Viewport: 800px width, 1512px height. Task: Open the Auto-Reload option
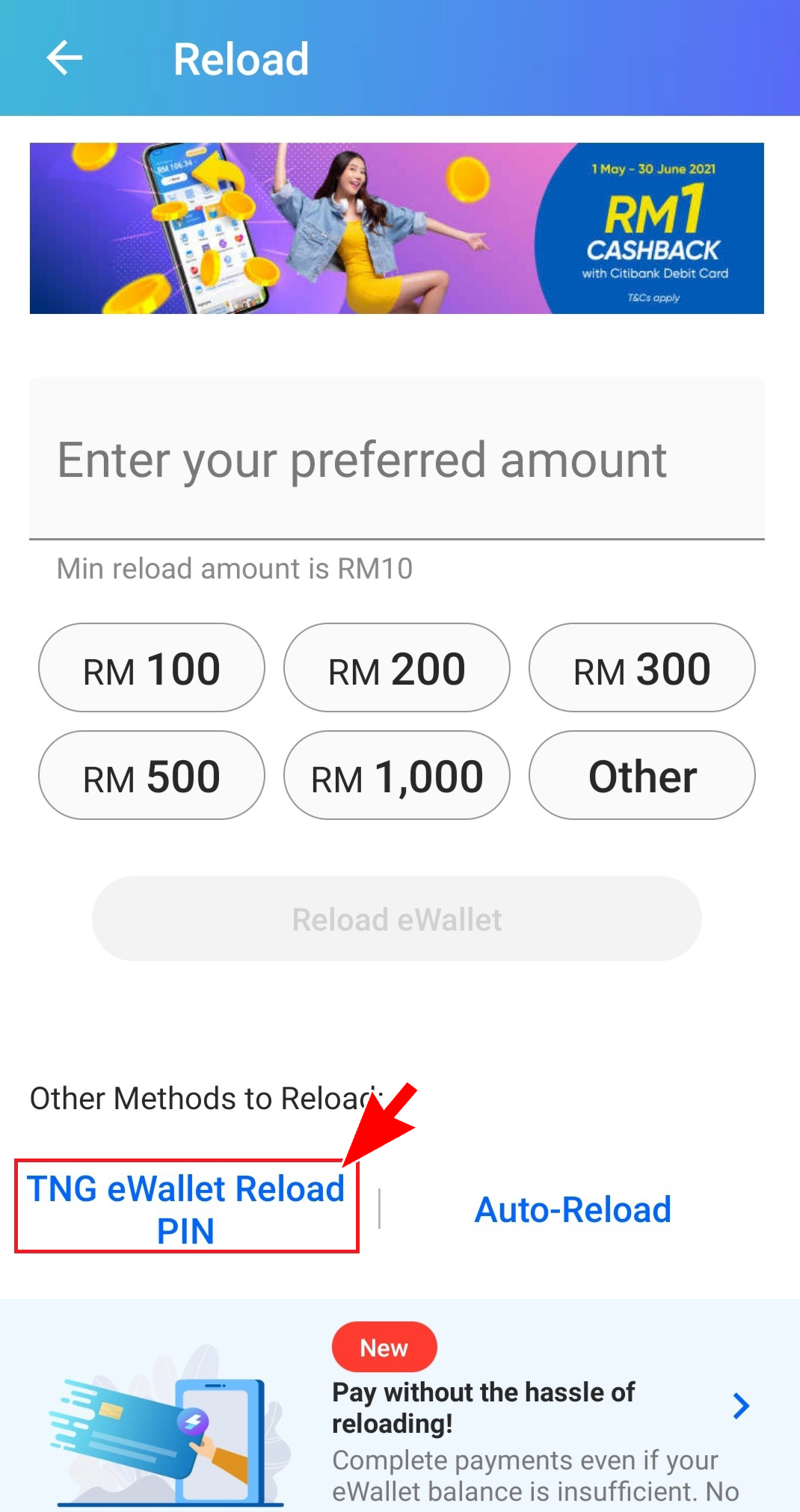point(573,1209)
